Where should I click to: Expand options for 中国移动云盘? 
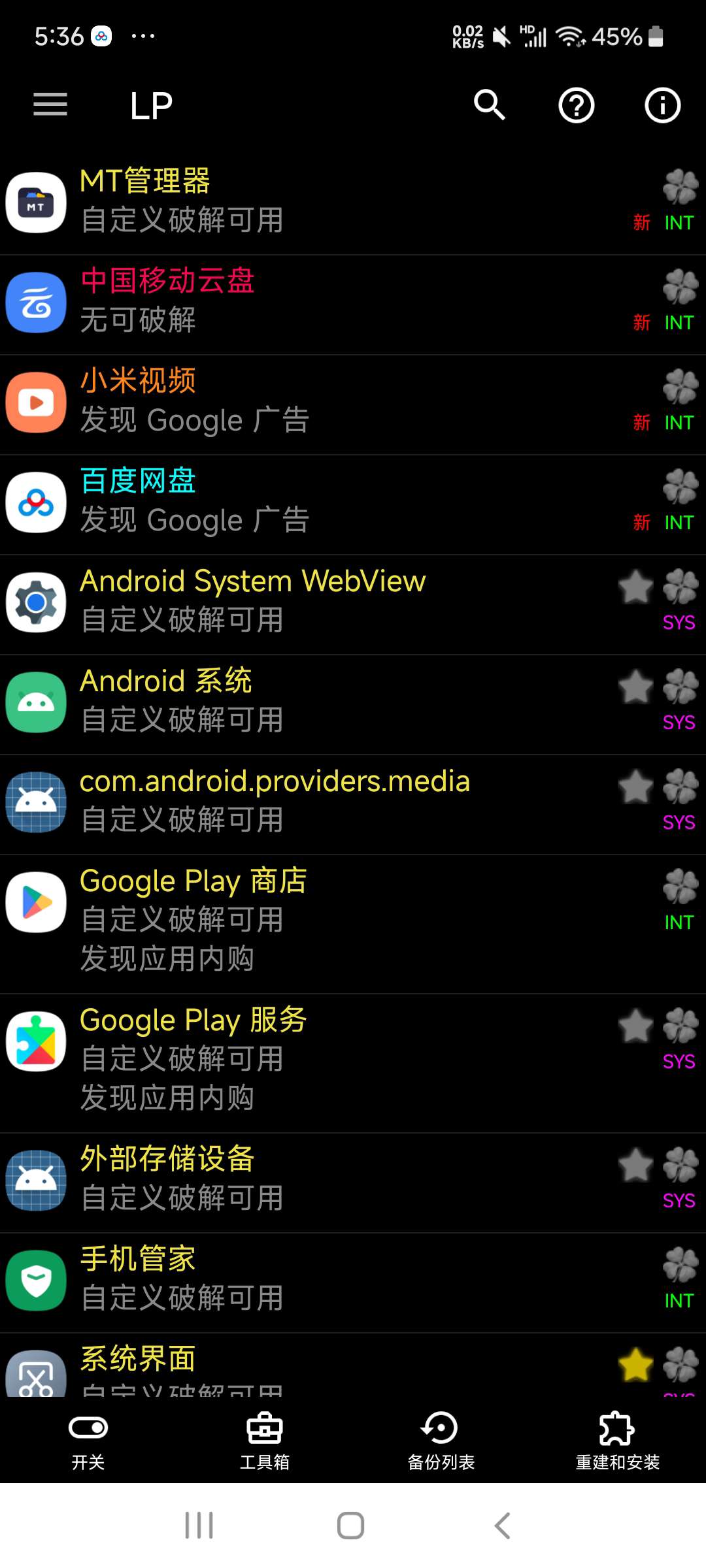coord(261,302)
